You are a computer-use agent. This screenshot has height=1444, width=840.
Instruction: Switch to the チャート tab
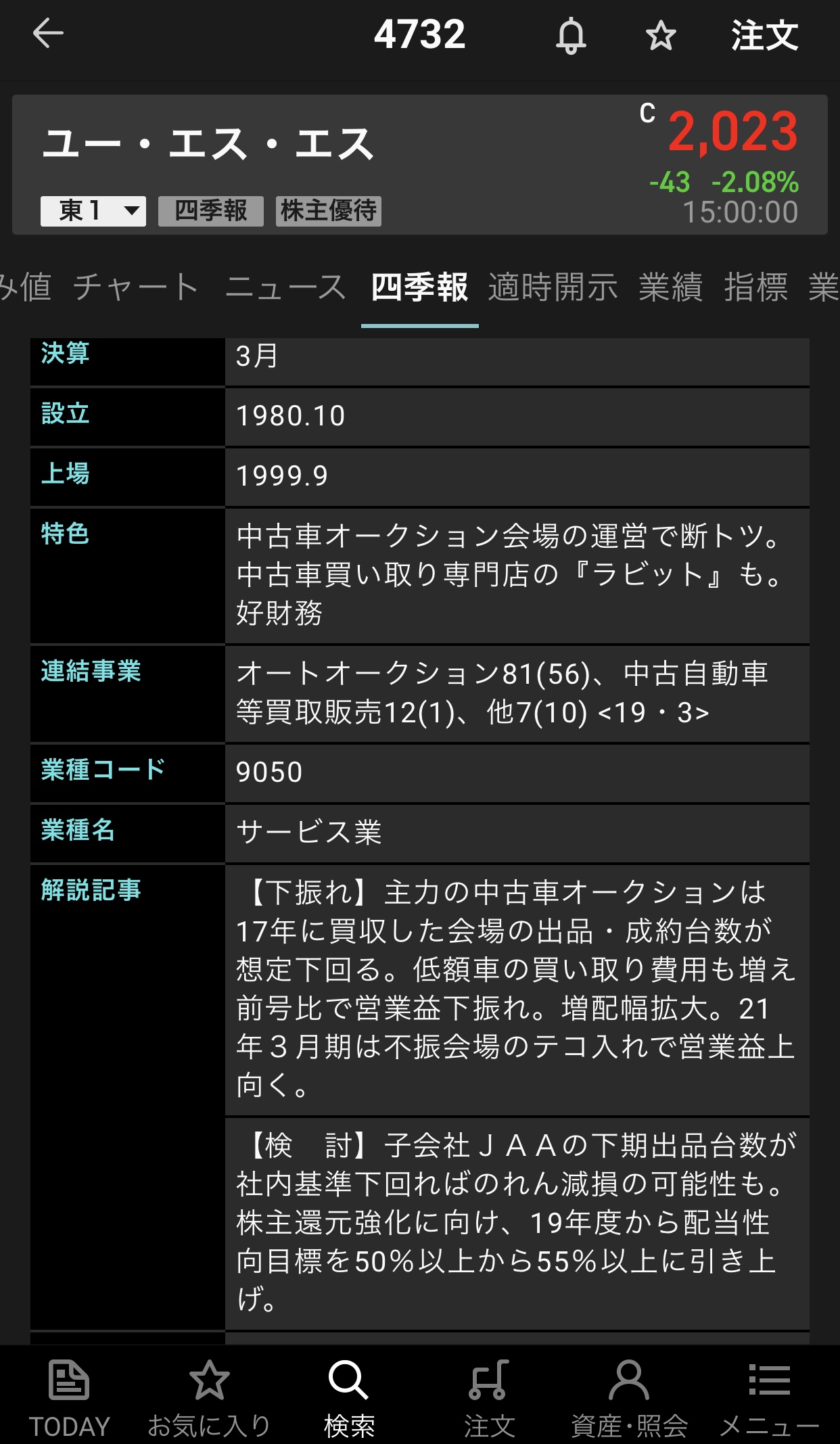[136, 287]
